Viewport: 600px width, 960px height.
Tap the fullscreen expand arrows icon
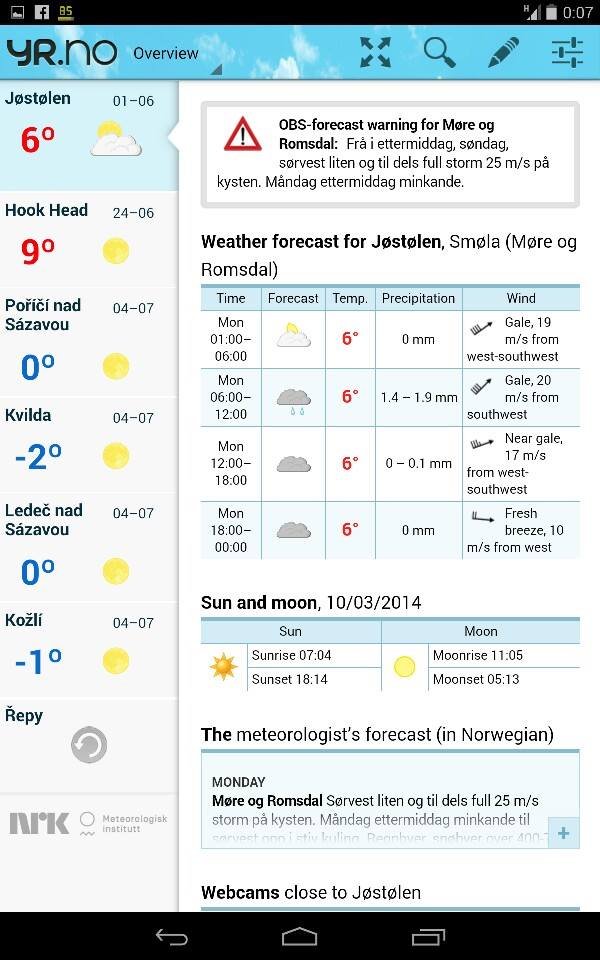pyautogui.click(x=375, y=52)
